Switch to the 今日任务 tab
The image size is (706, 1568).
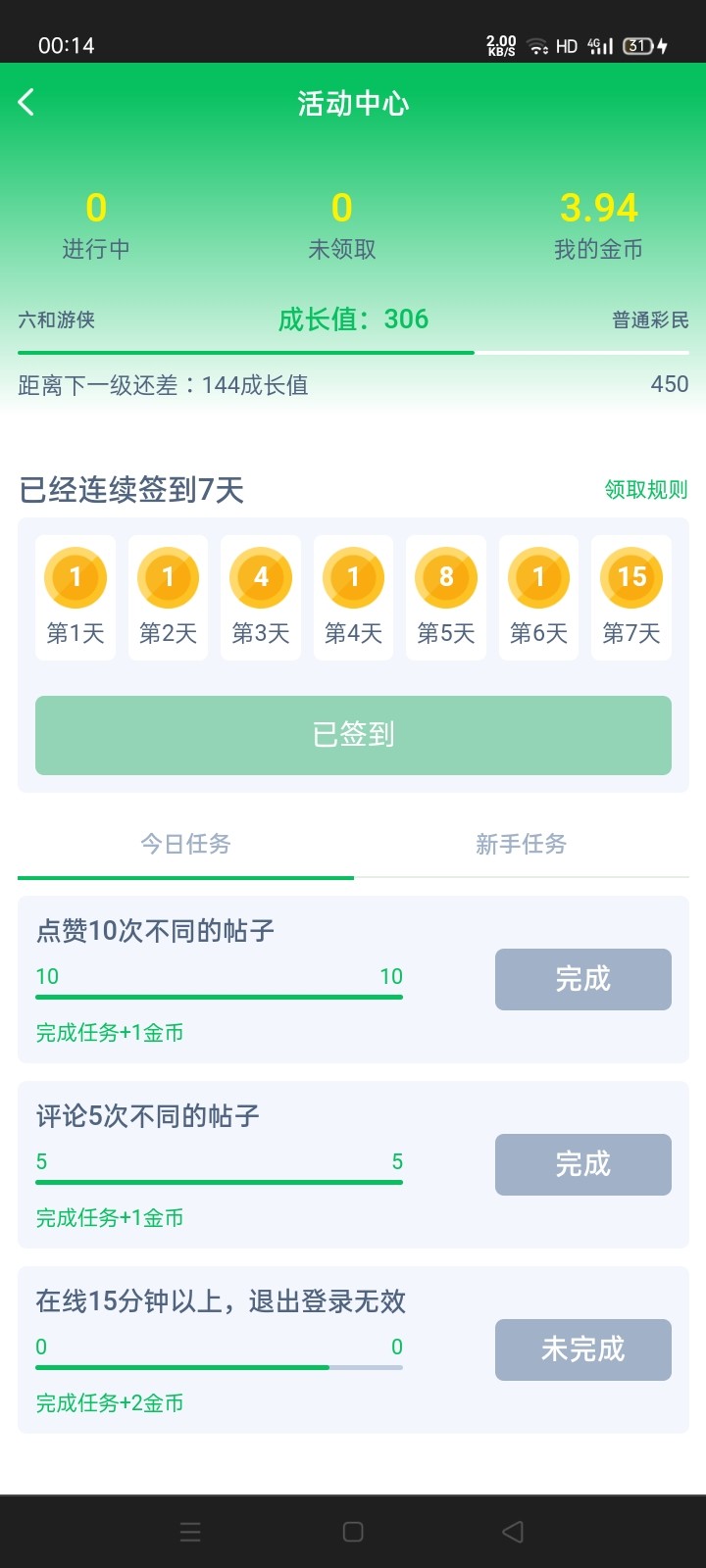(x=185, y=844)
